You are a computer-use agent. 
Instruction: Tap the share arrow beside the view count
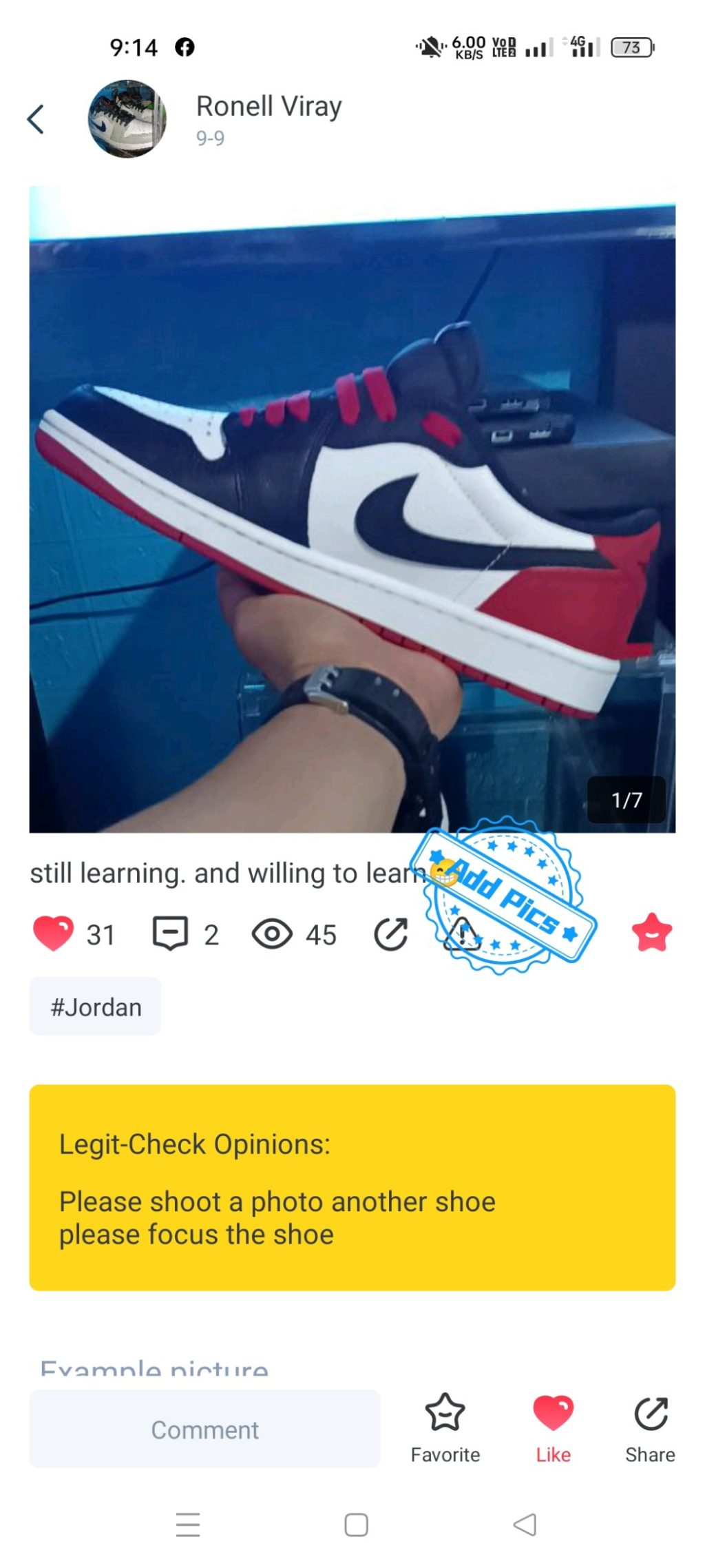click(391, 934)
